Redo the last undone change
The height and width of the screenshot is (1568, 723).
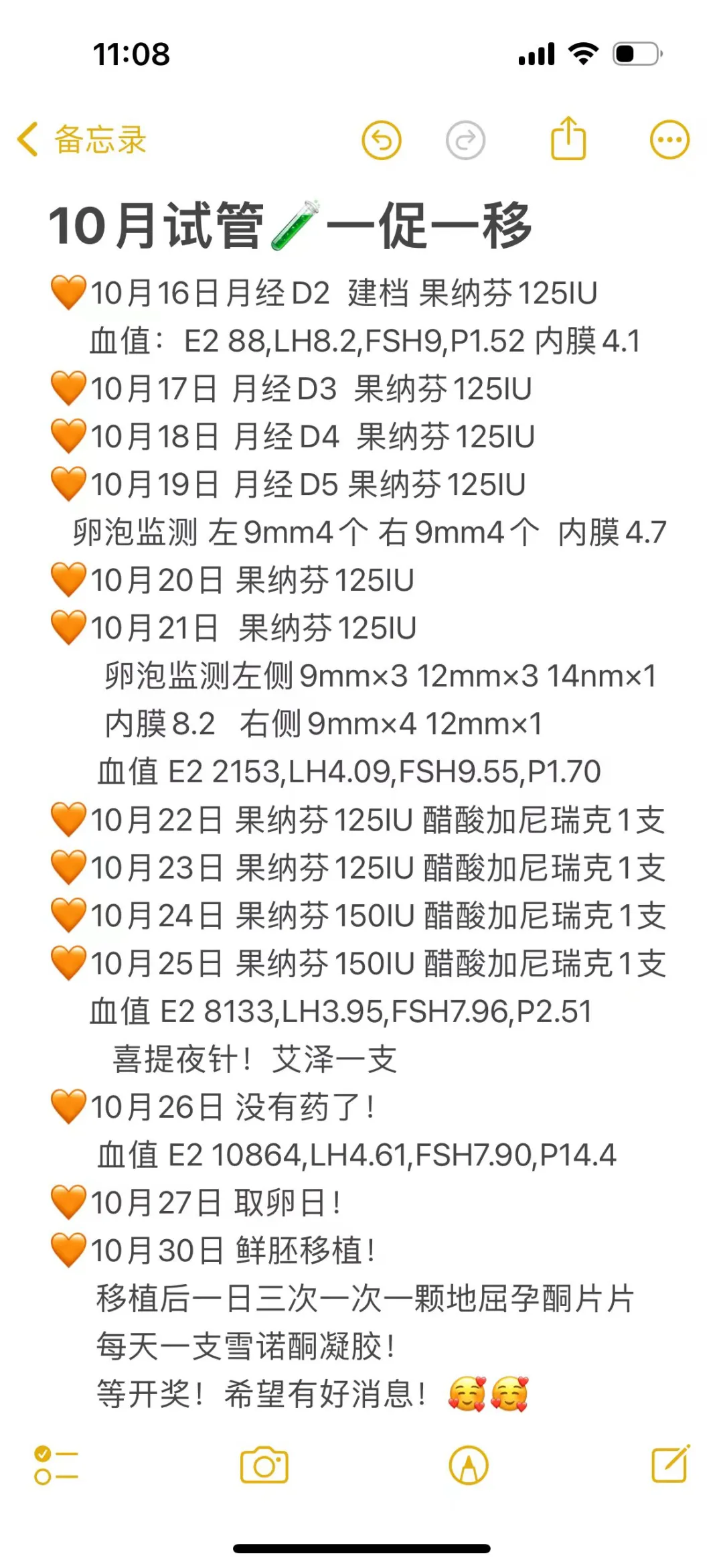coord(465,139)
